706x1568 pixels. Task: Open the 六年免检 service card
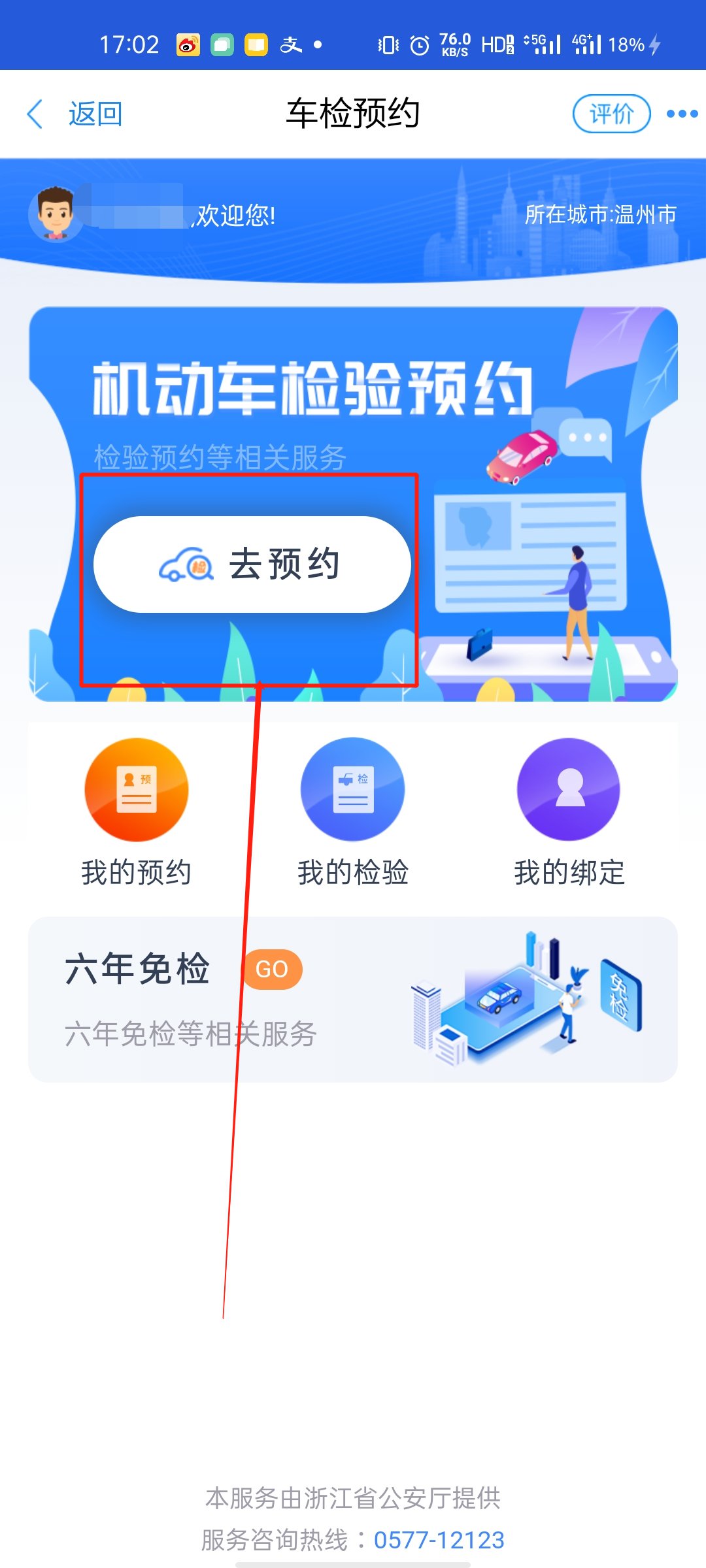tap(353, 999)
